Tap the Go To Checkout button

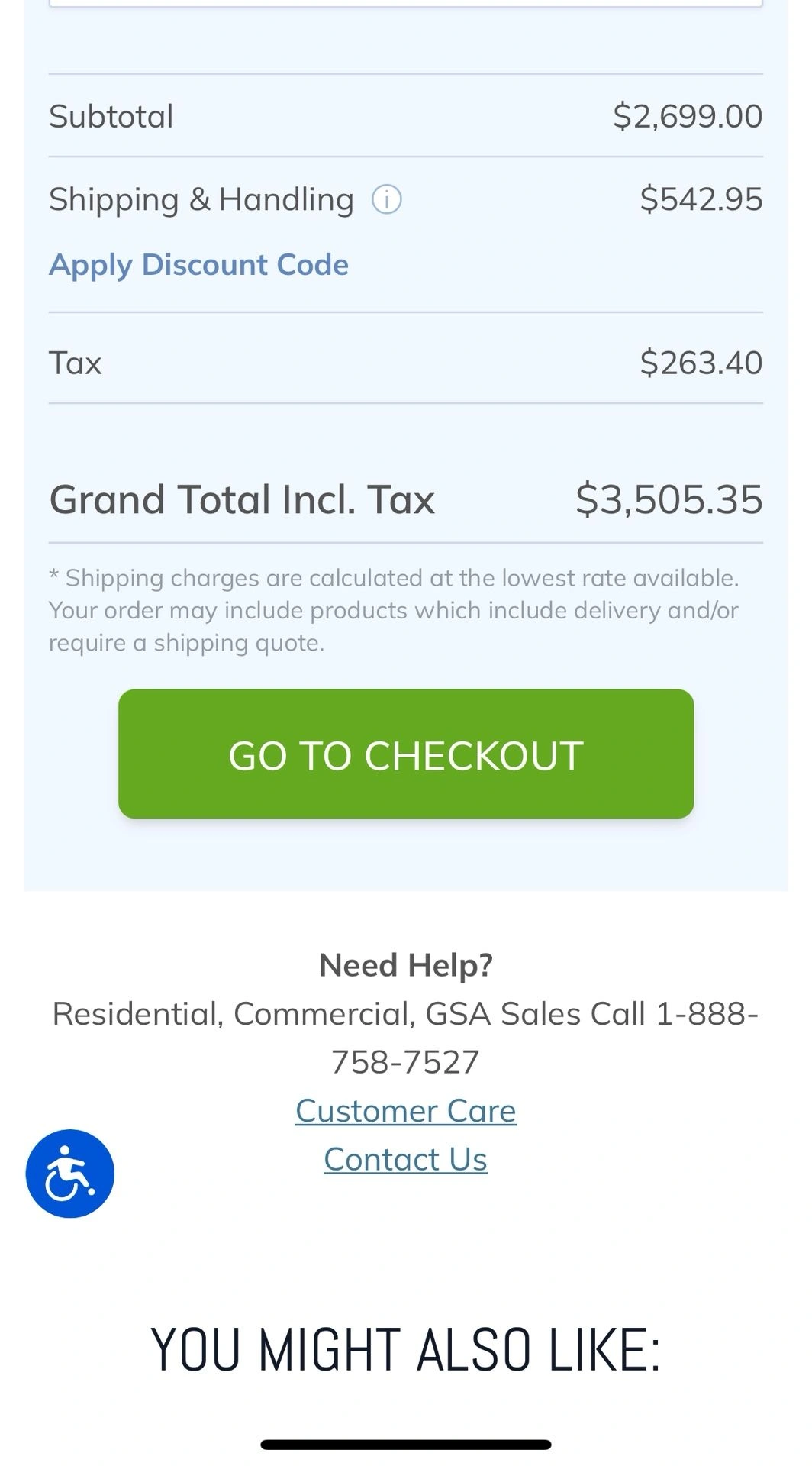click(406, 754)
